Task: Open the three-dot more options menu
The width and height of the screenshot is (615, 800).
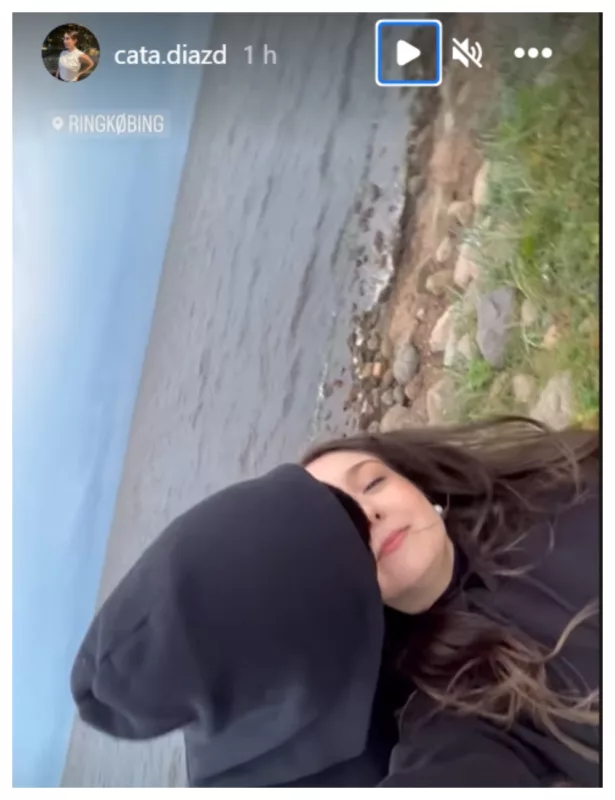Action: 532,53
